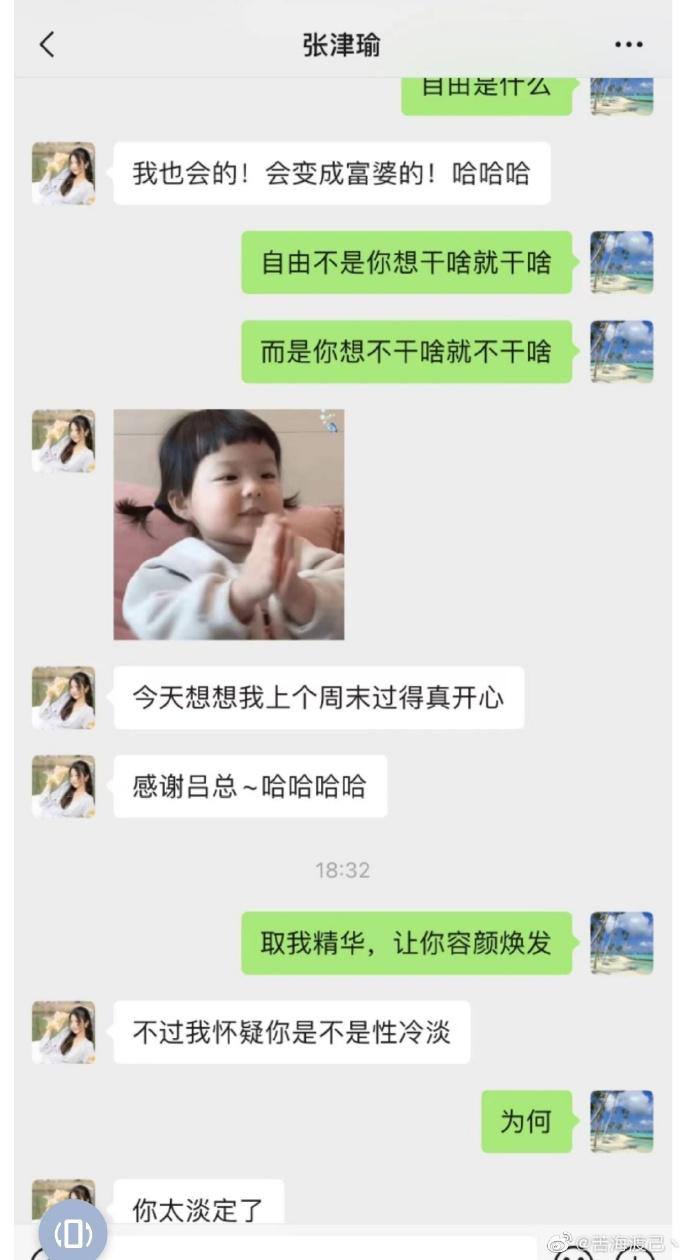Open own avatar beside 为何 message
This screenshot has height=1260, width=690.
coord(621,1121)
